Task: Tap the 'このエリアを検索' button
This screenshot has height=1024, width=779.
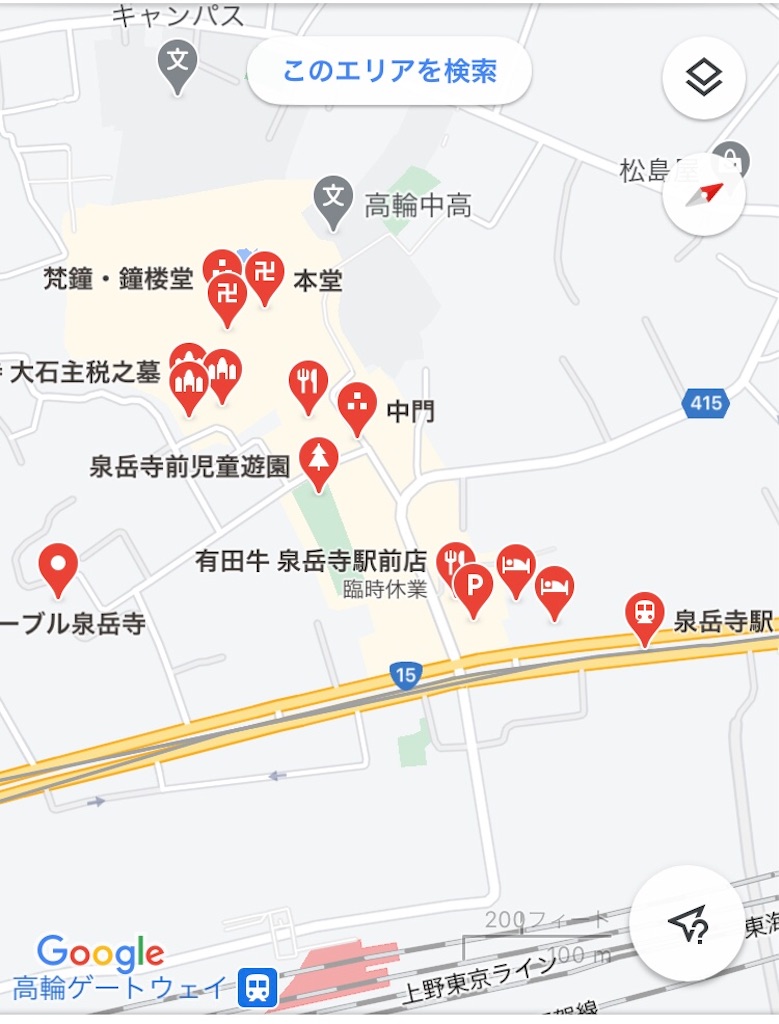Action: tap(389, 71)
